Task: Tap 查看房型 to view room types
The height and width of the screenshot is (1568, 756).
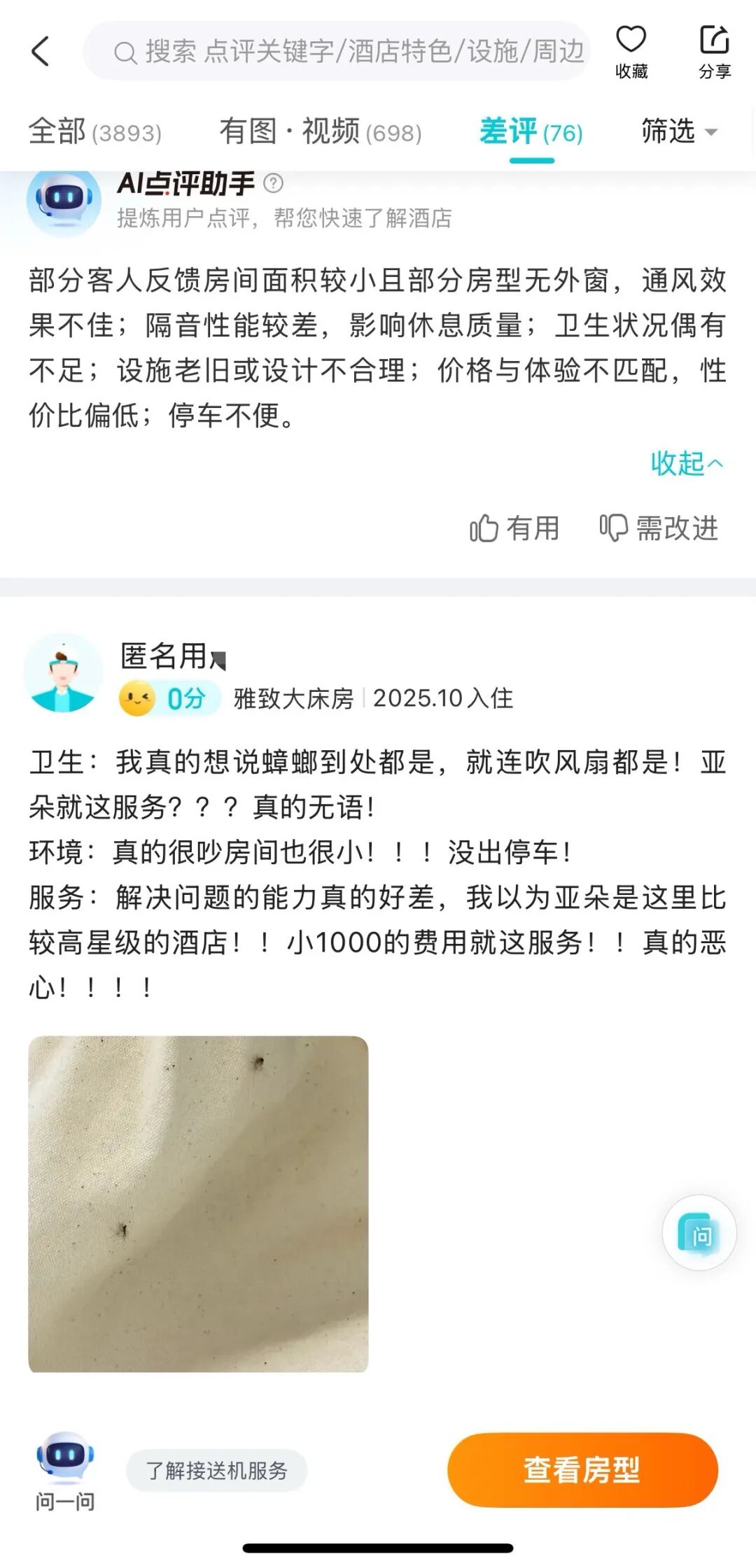Action: point(582,1469)
